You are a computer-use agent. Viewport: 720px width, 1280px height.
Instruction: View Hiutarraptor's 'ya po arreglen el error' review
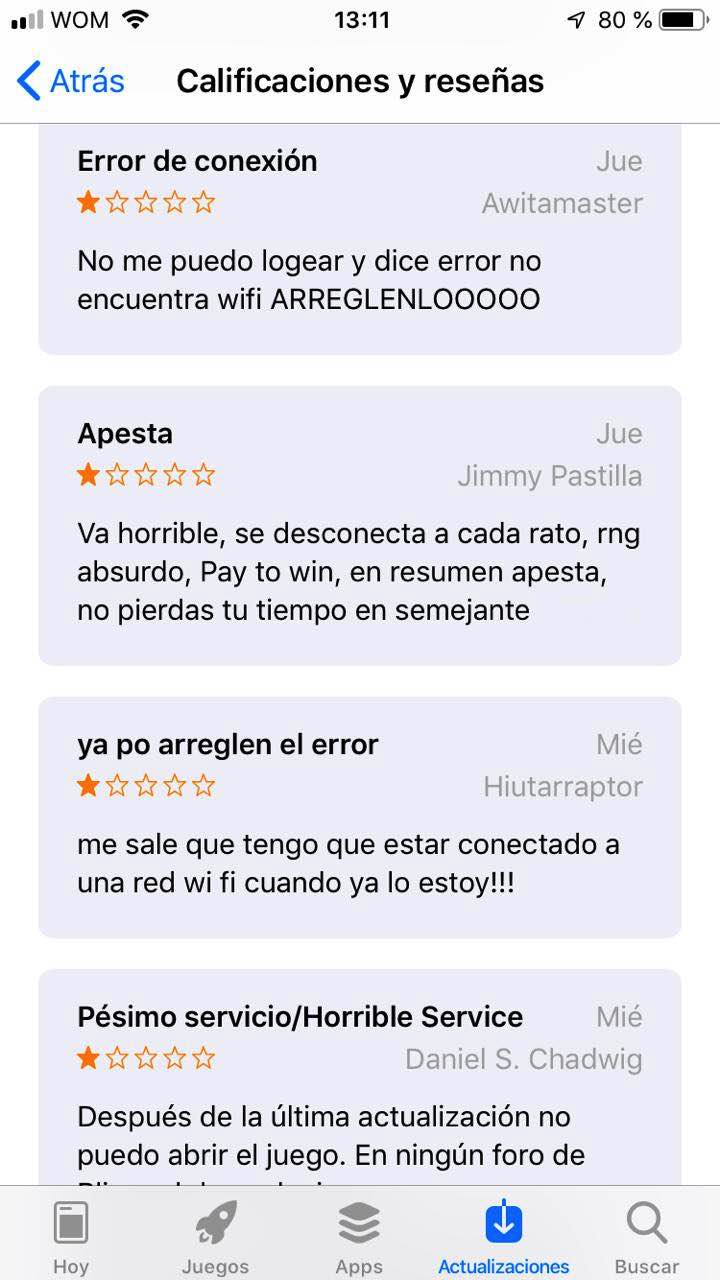coord(359,817)
